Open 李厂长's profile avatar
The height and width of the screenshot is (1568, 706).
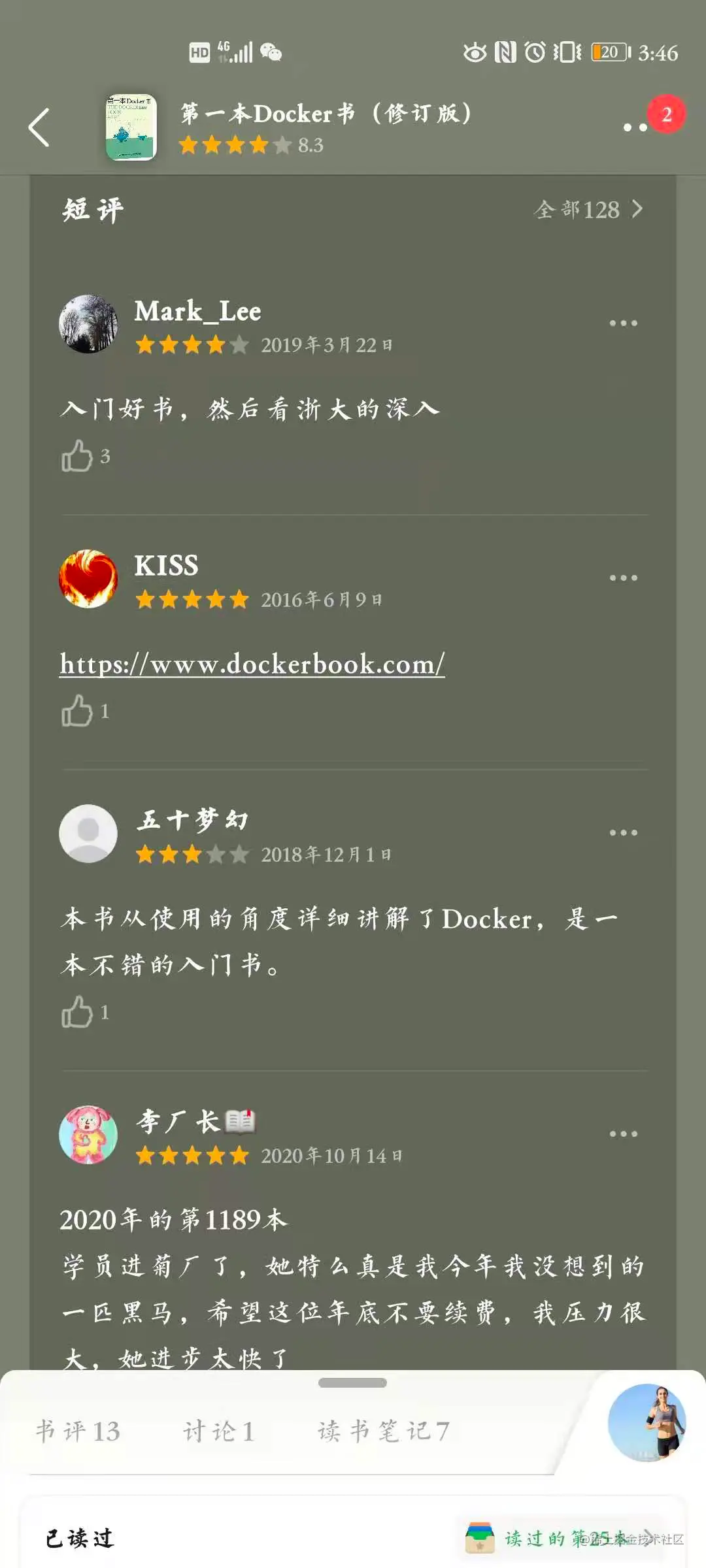88,1135
